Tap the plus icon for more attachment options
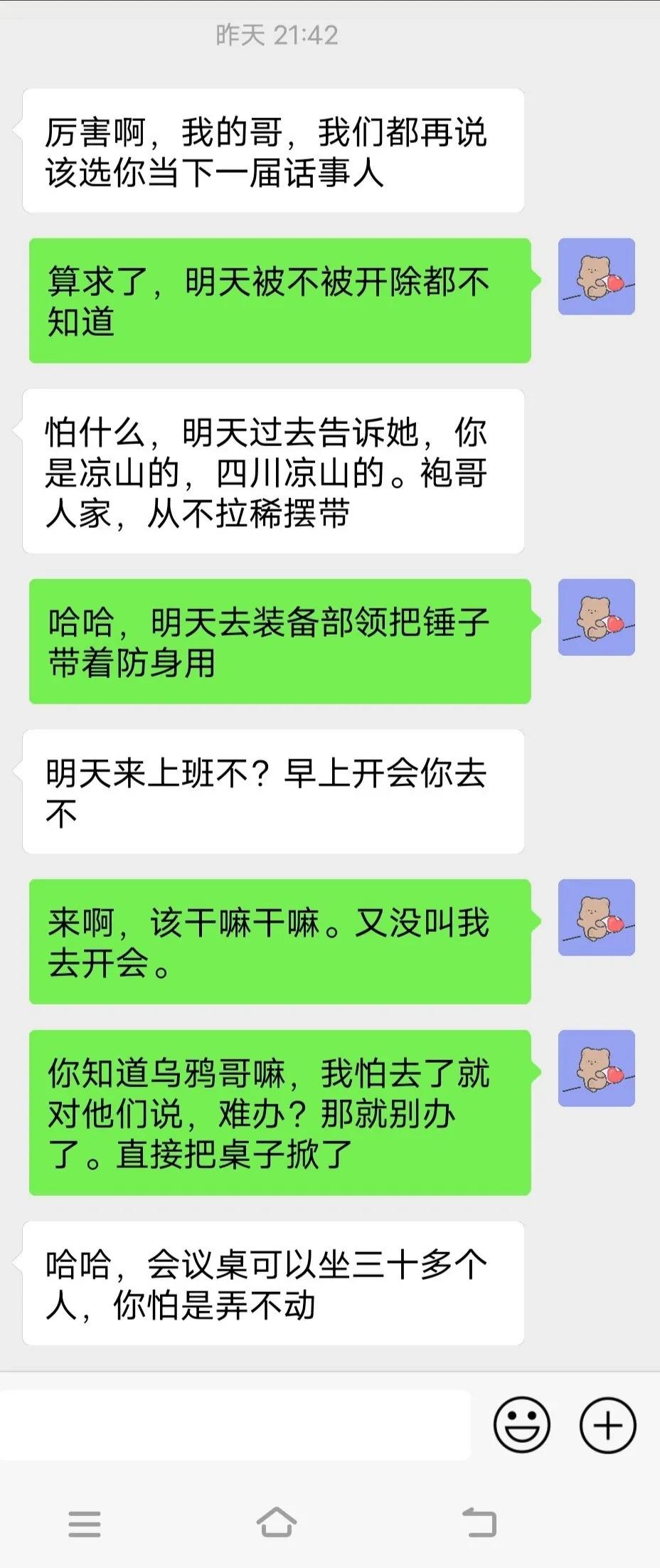Screen dimensions: 660x1568 pyautogui.click(x=608, y=1424)
